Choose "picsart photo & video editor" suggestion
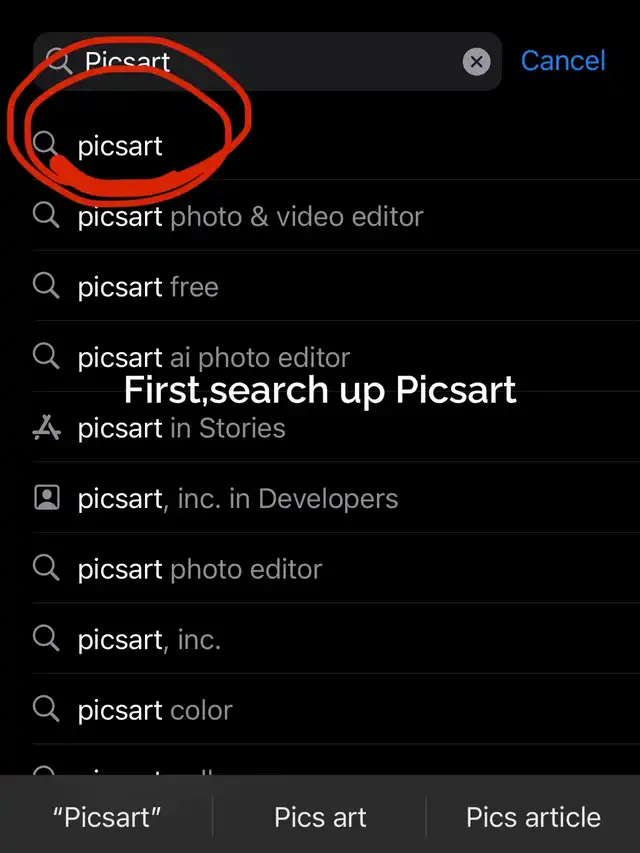Viewport: 640px width, 853px height. pos(336,216)
